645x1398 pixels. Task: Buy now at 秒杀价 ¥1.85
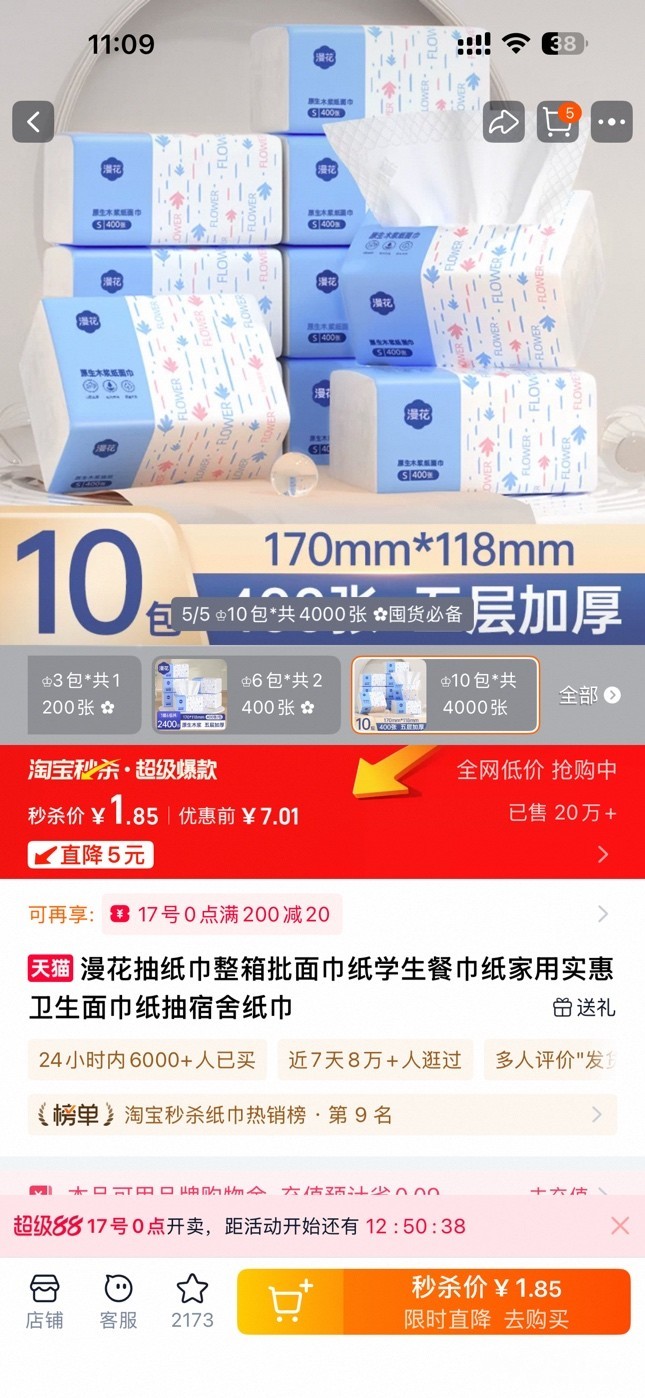[486, 1302]
